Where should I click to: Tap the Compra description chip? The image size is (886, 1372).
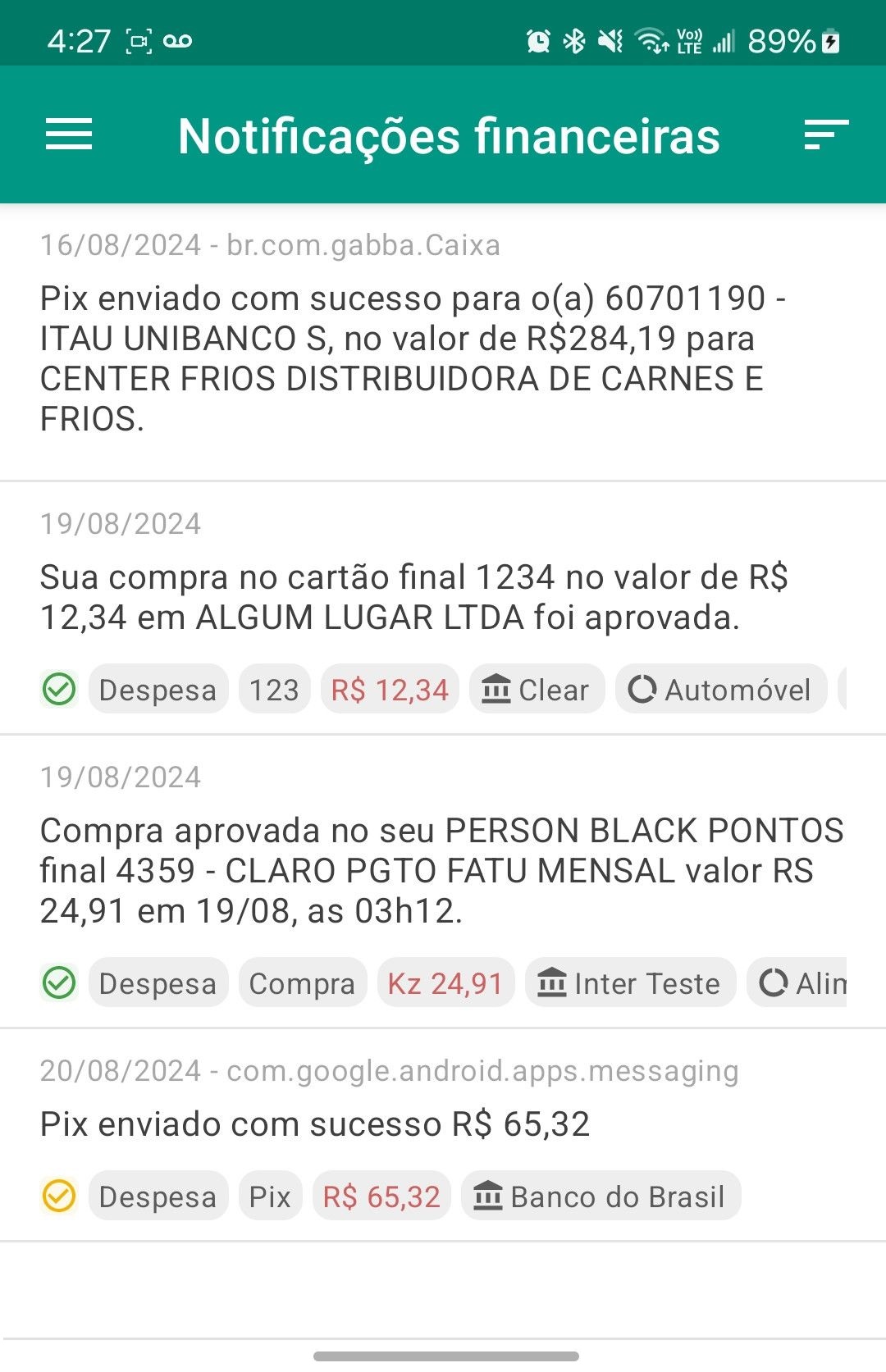pos(302,983)
